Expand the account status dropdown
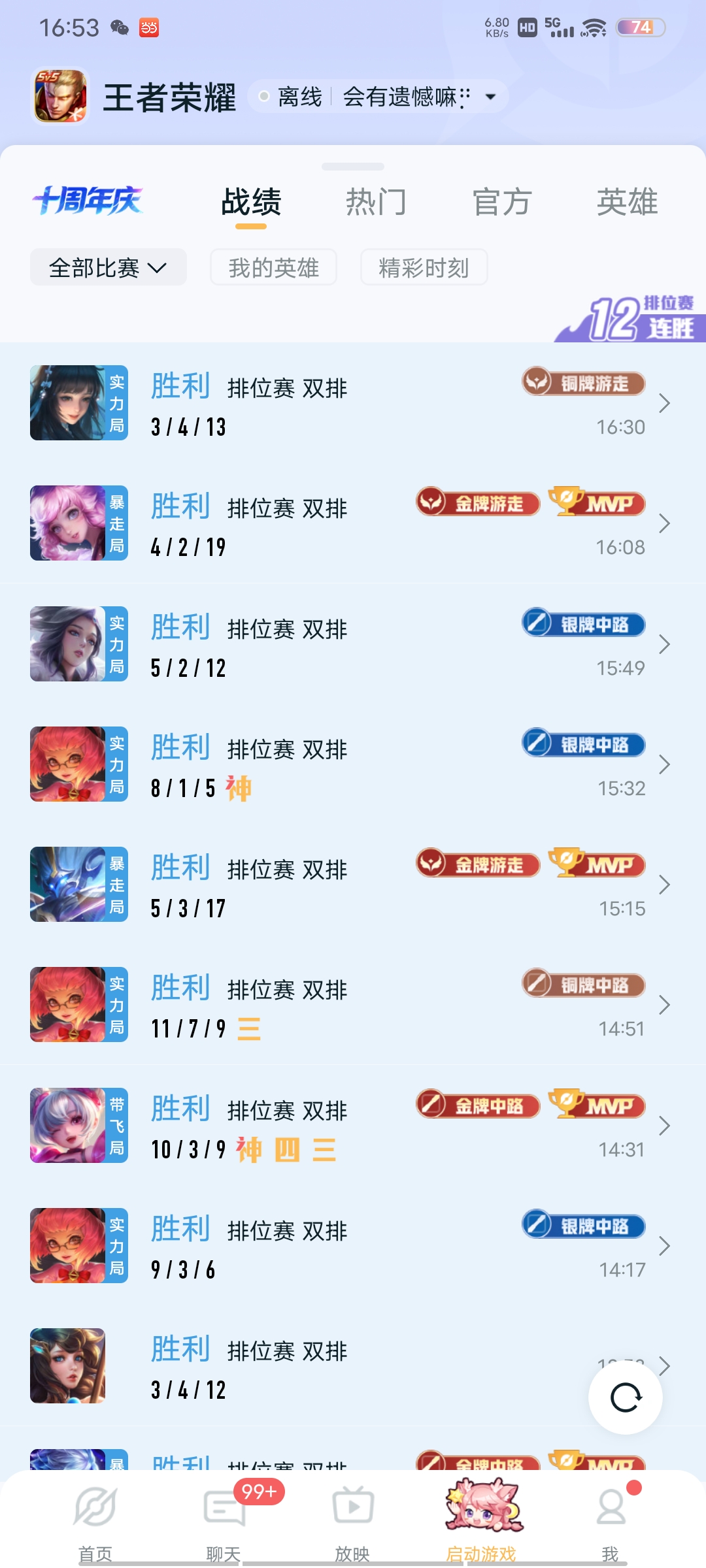This screenshot has width=706, height=1568. 490,97
